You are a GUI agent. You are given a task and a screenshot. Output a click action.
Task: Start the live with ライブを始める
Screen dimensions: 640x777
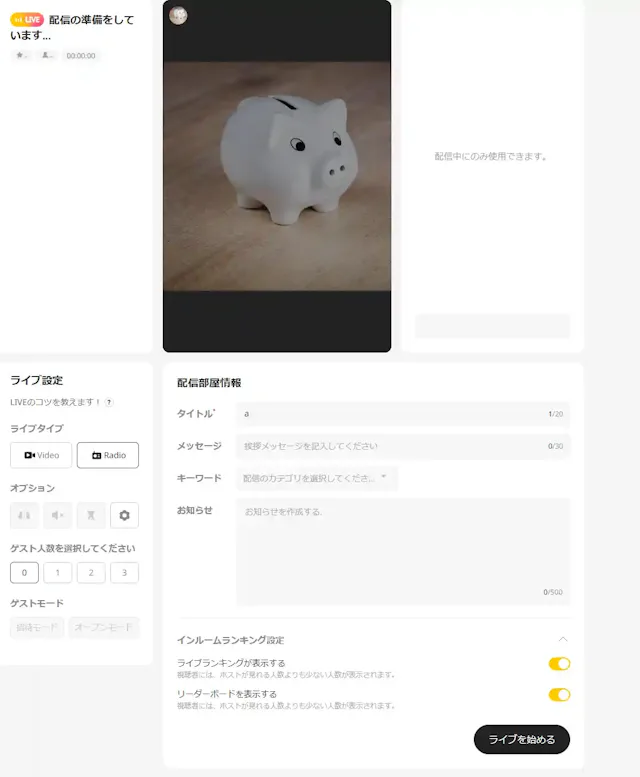point(521,739)
